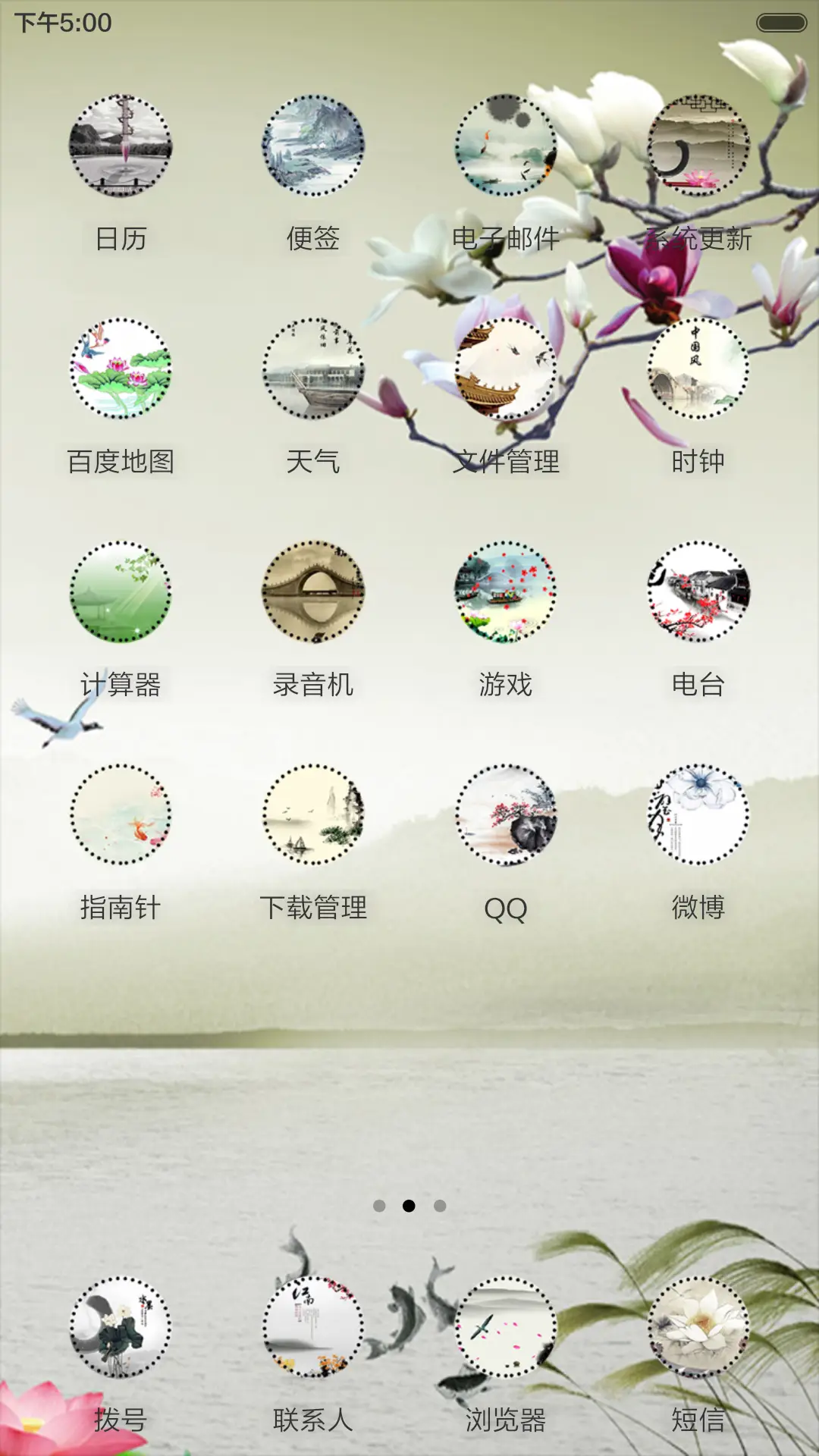Open 微博 Weibo
819x1456 pixels.
tap(698, 819)
